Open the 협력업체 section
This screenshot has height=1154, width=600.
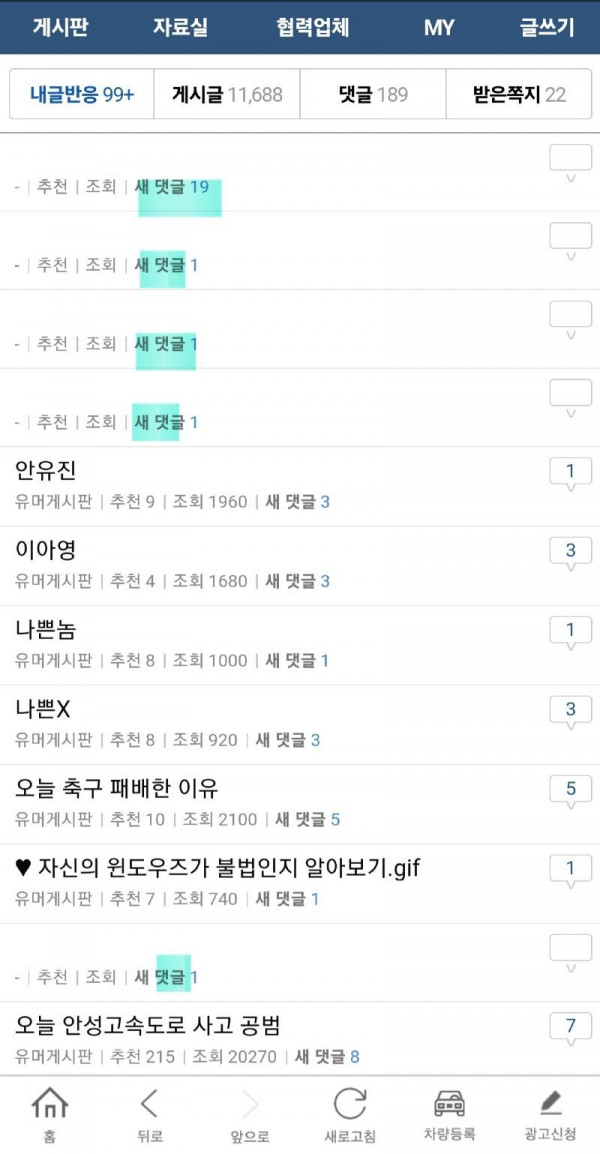(x=313, y=28)
